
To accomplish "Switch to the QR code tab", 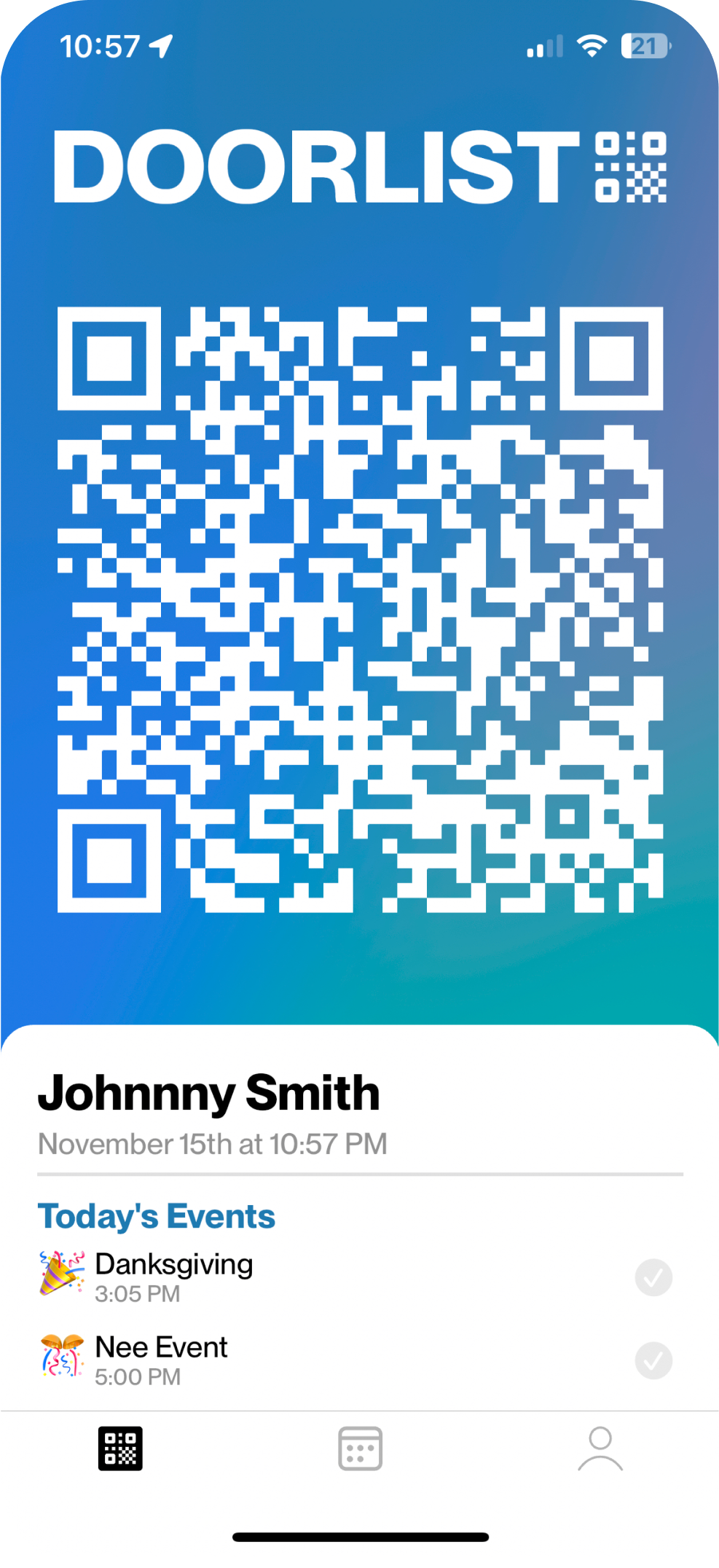I will [x=120, y=1449].
